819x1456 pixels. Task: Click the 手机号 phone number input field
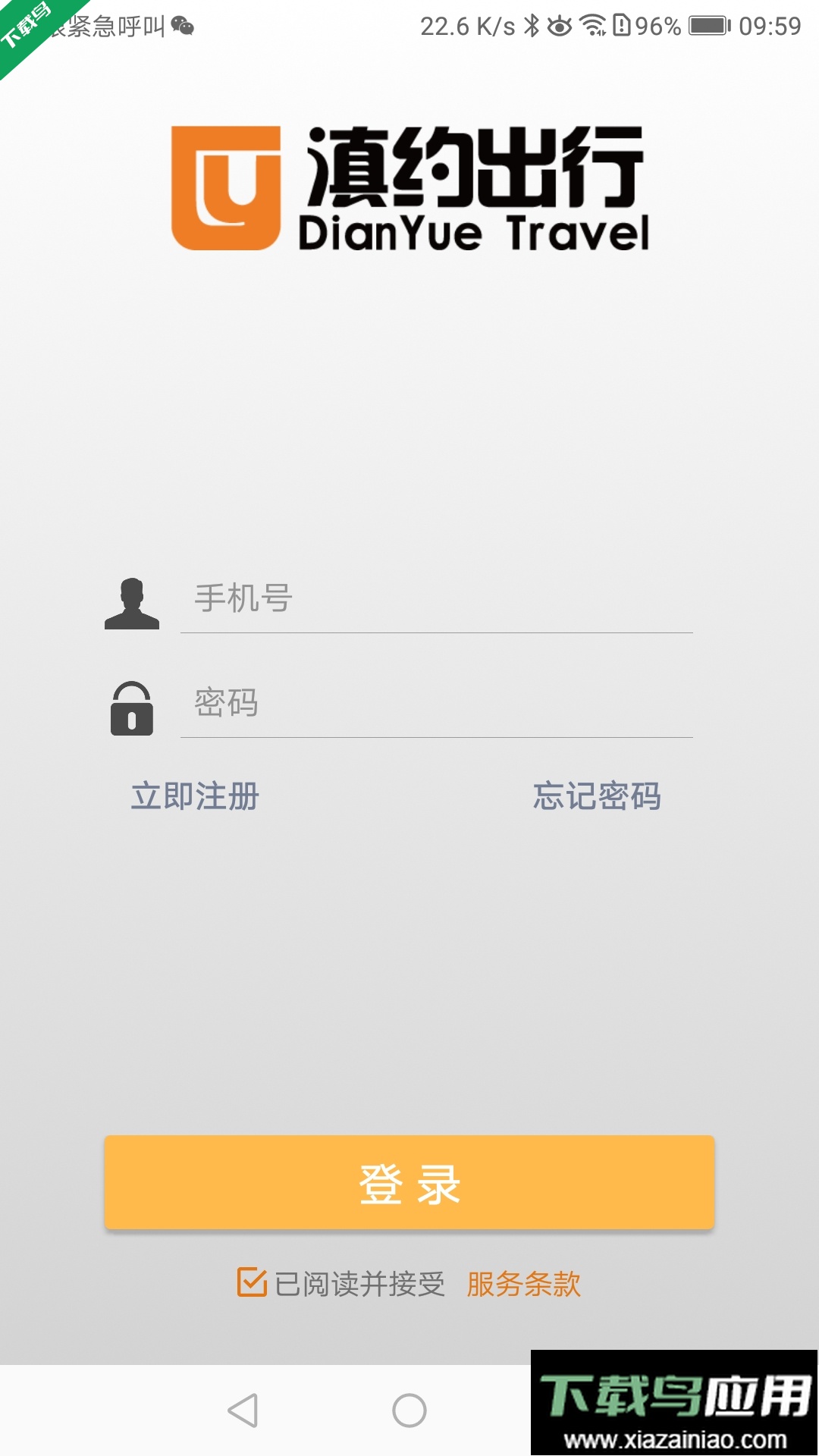pos(432,603)
